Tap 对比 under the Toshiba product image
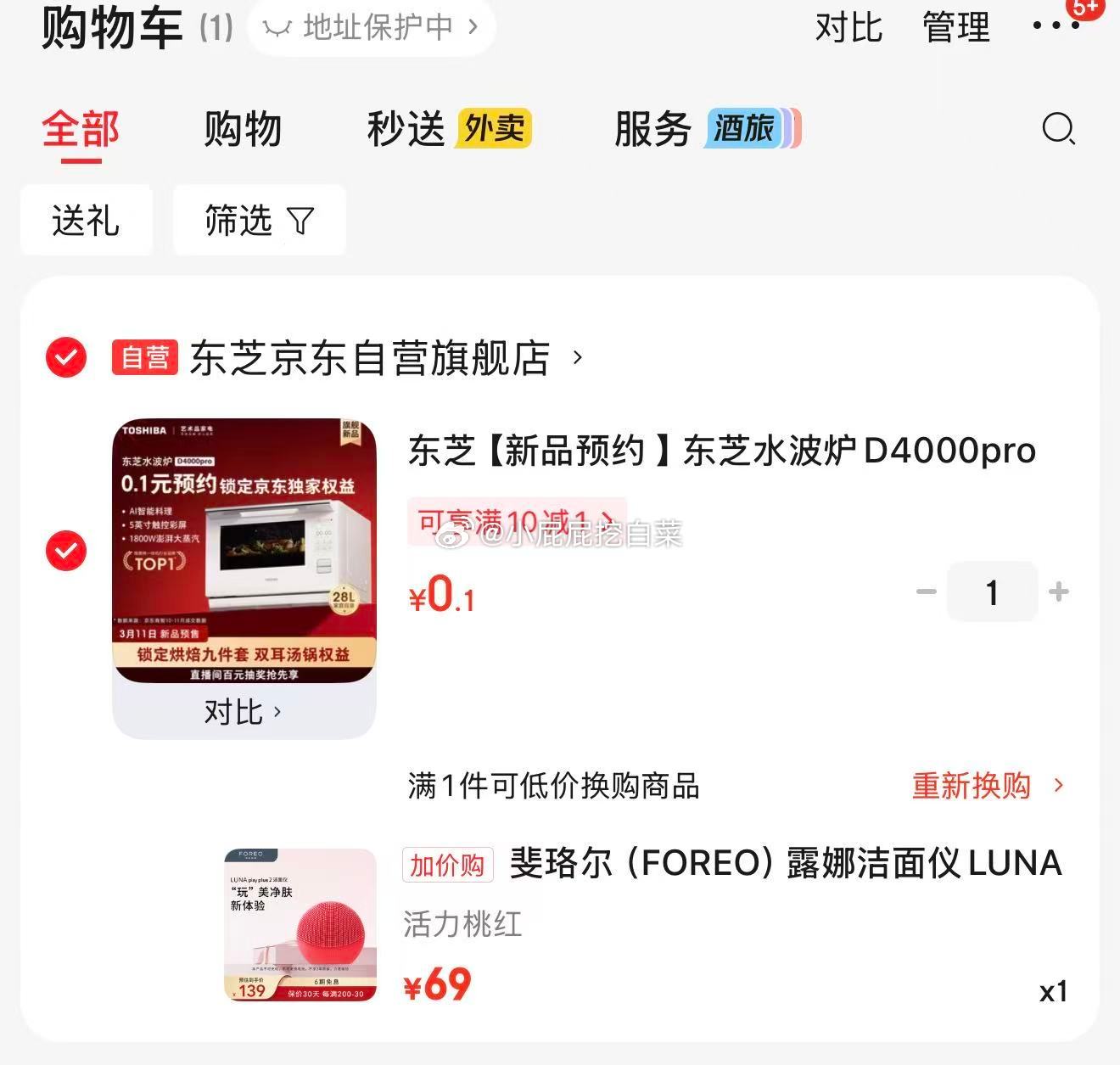Screen dimensions: 1120x1065 click(243, 712)
